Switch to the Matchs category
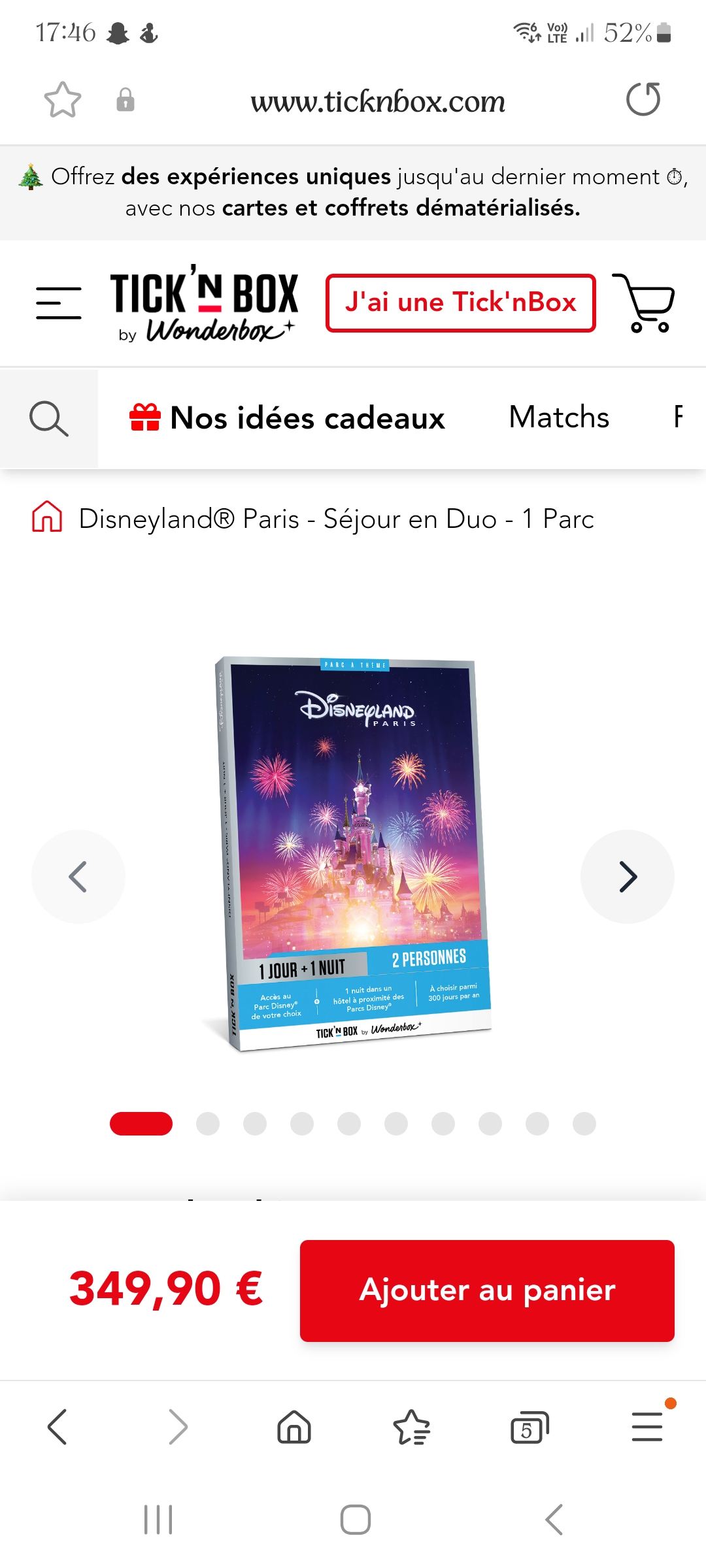This screenshot has width=706, height=1568. tap(559, 417)
